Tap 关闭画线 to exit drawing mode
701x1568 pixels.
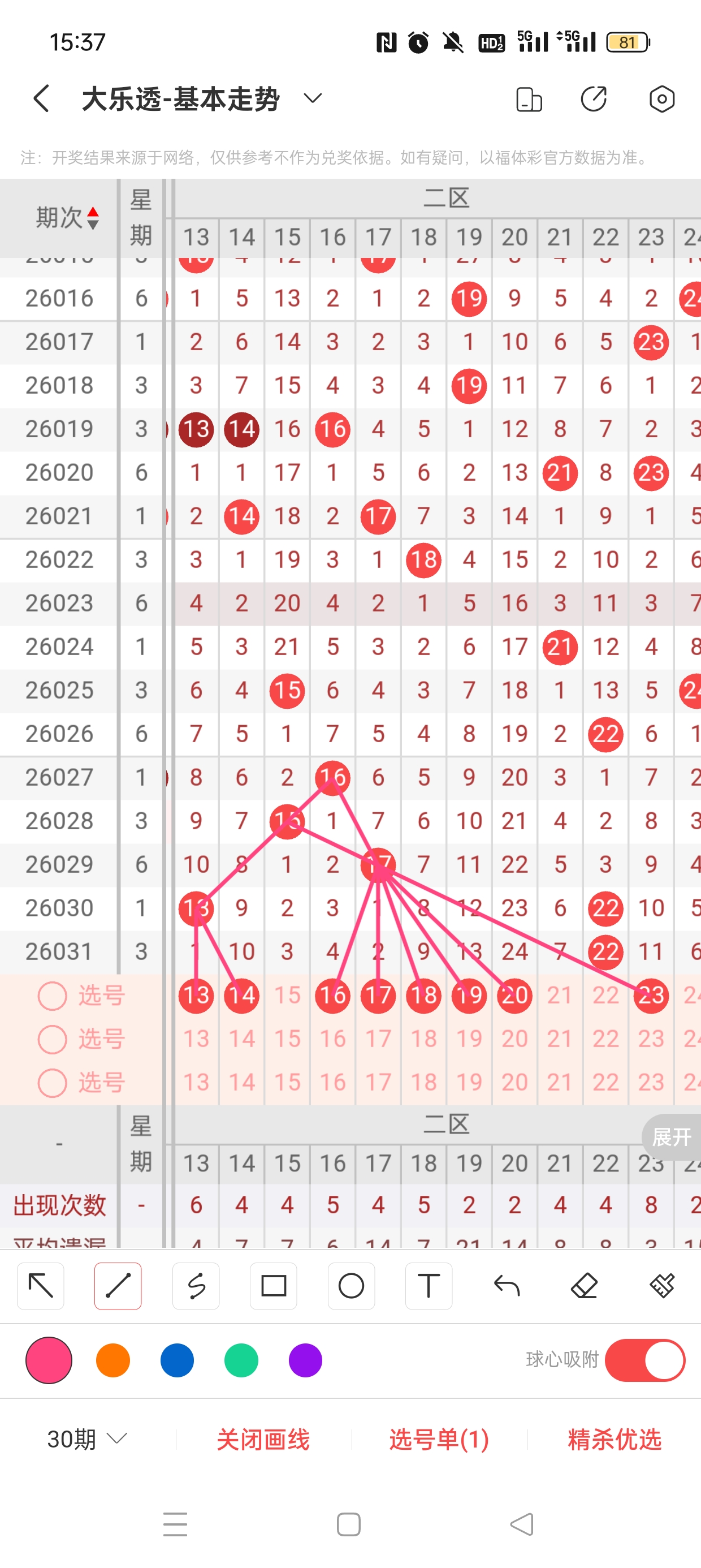point(263,1439)
